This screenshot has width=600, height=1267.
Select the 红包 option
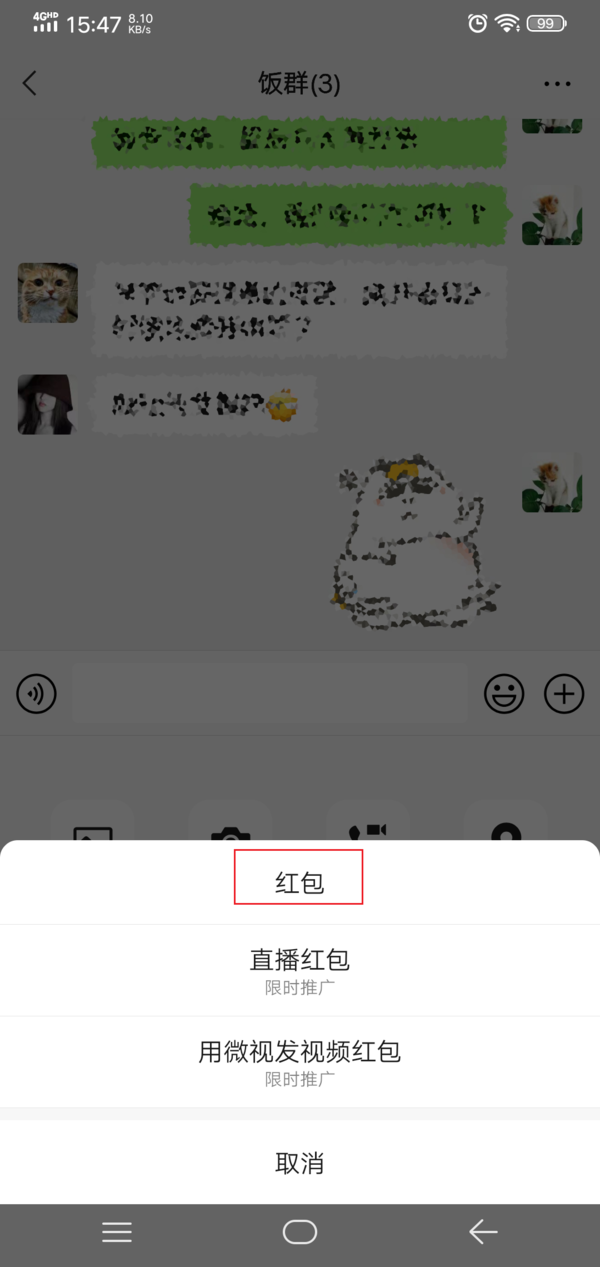click(x=299, y=882)
